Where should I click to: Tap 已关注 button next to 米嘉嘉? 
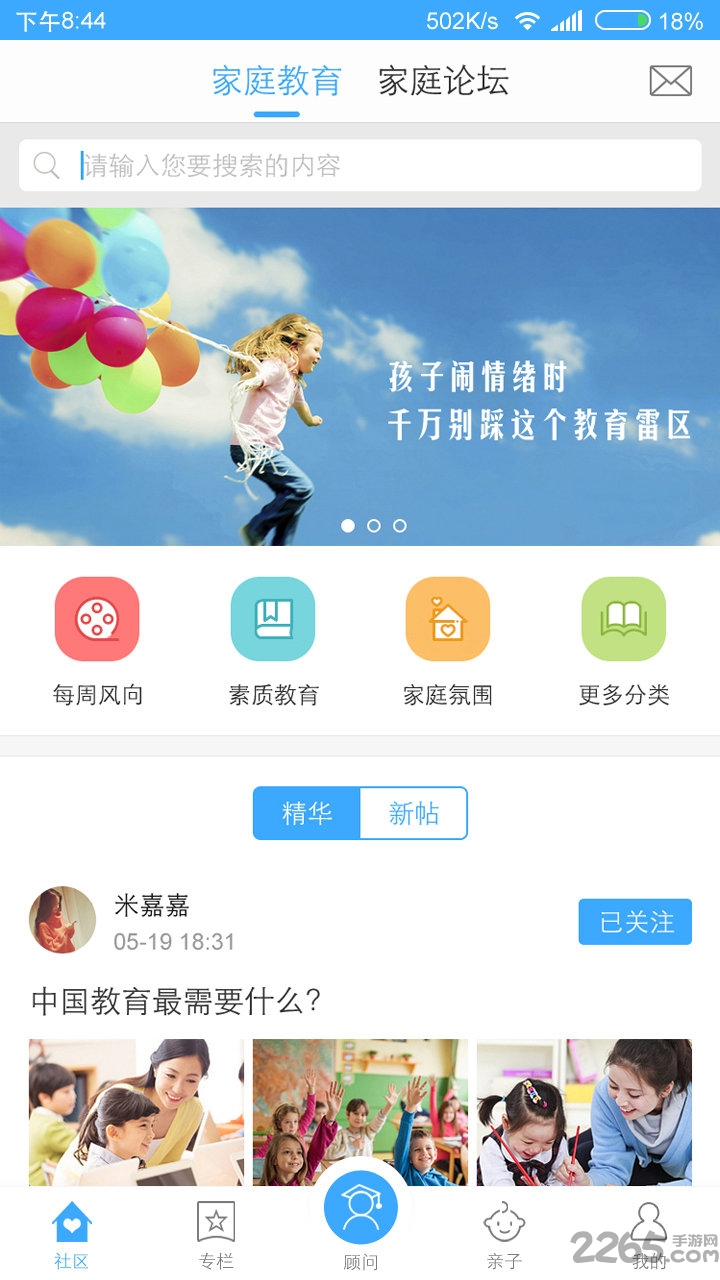point(635,922)
